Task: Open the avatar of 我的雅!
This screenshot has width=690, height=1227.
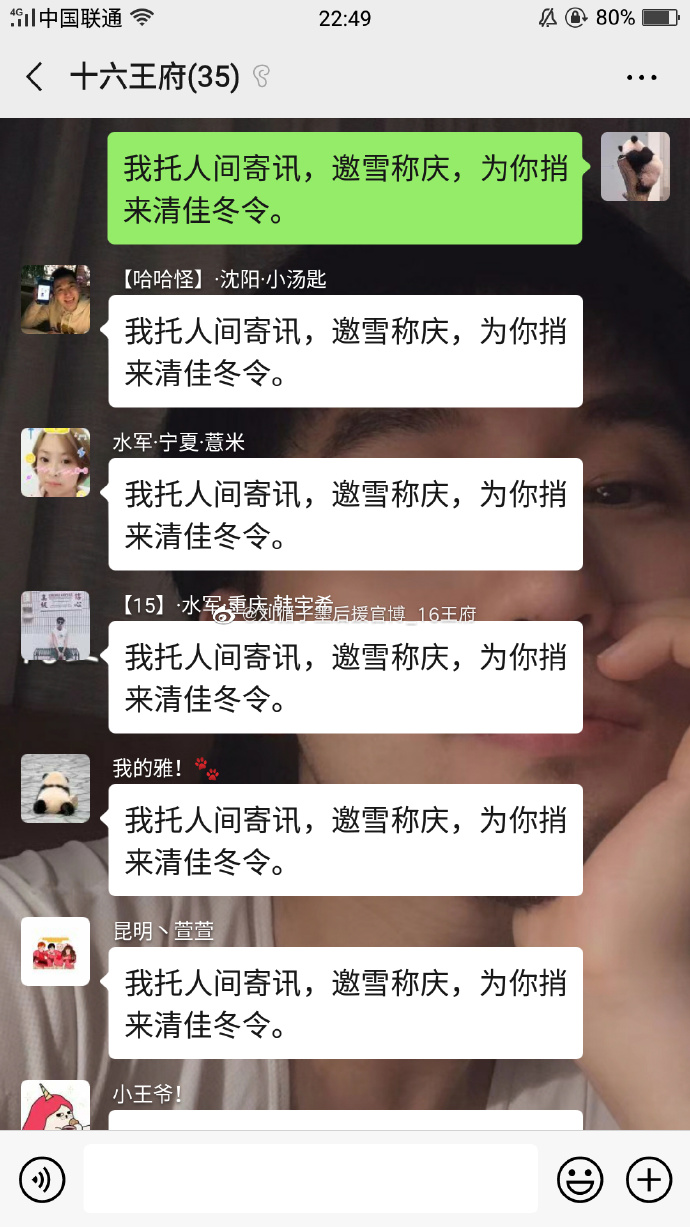Action: pos(56,788)
